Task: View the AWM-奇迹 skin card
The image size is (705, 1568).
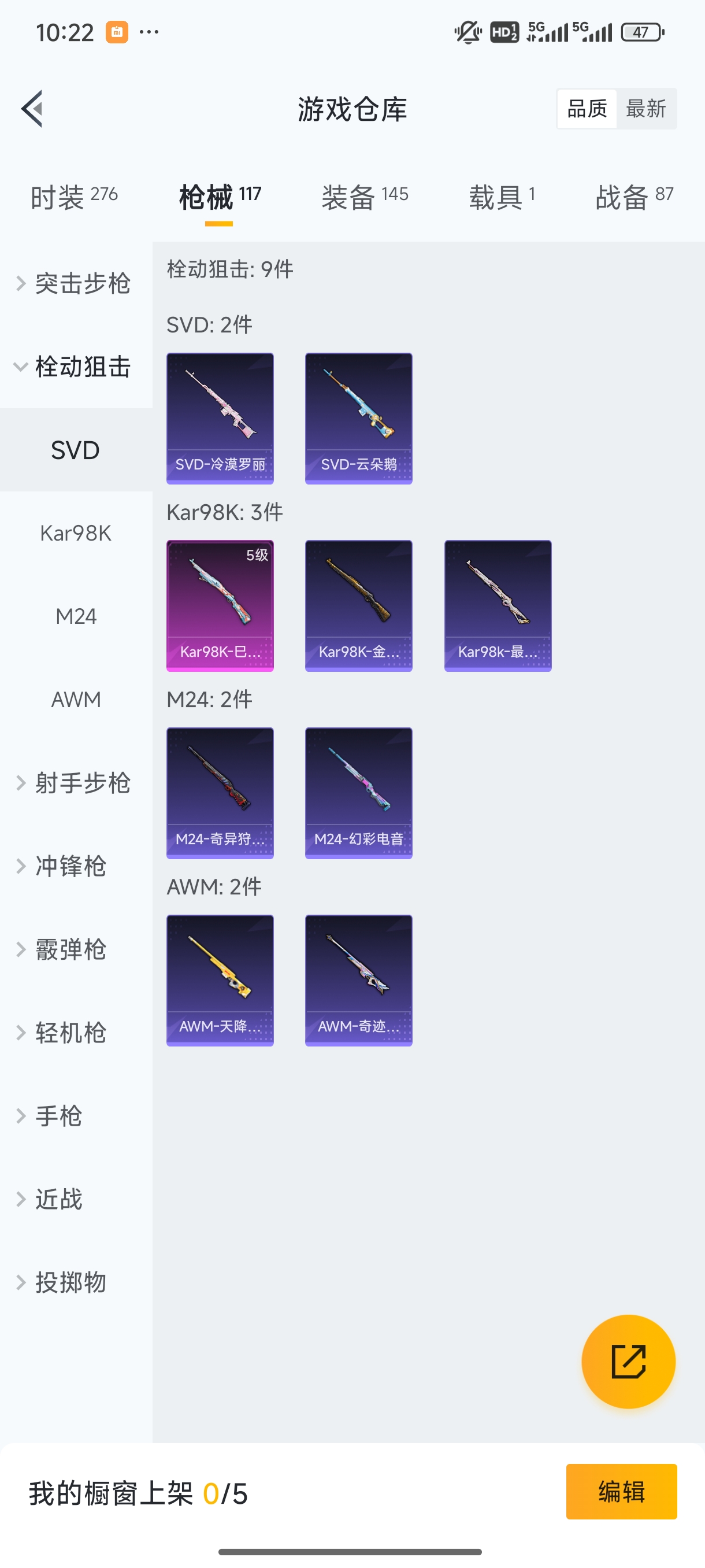Action: pyautogui.click(x=358, y=980)
